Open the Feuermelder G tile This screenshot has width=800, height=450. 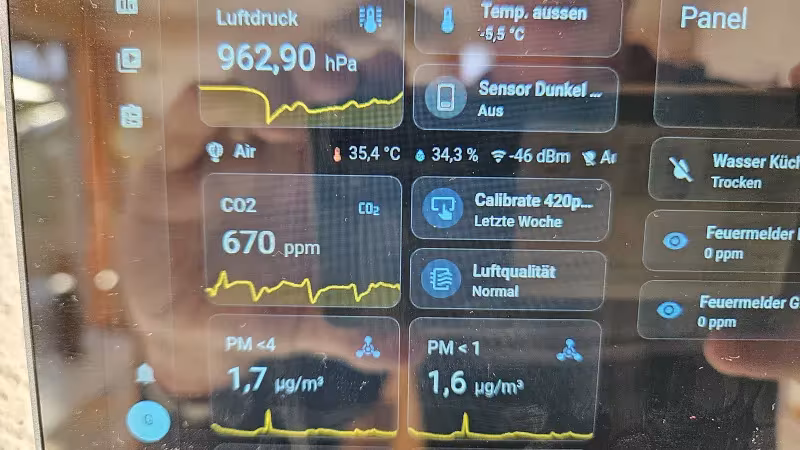[722, 311]
